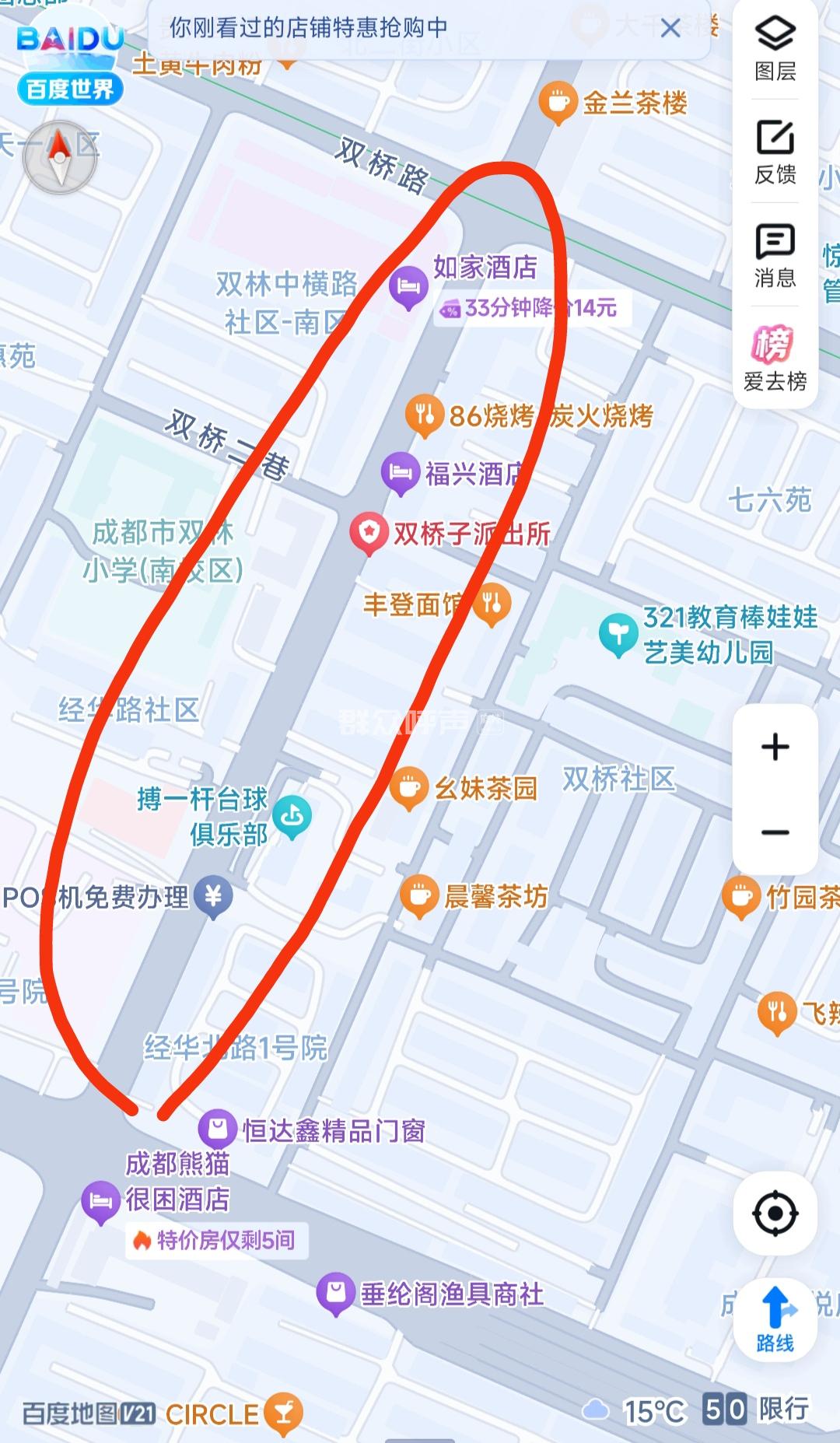Center map on my location
Viewport: 840px width, 1443px height.
[x=775, y=1213]
